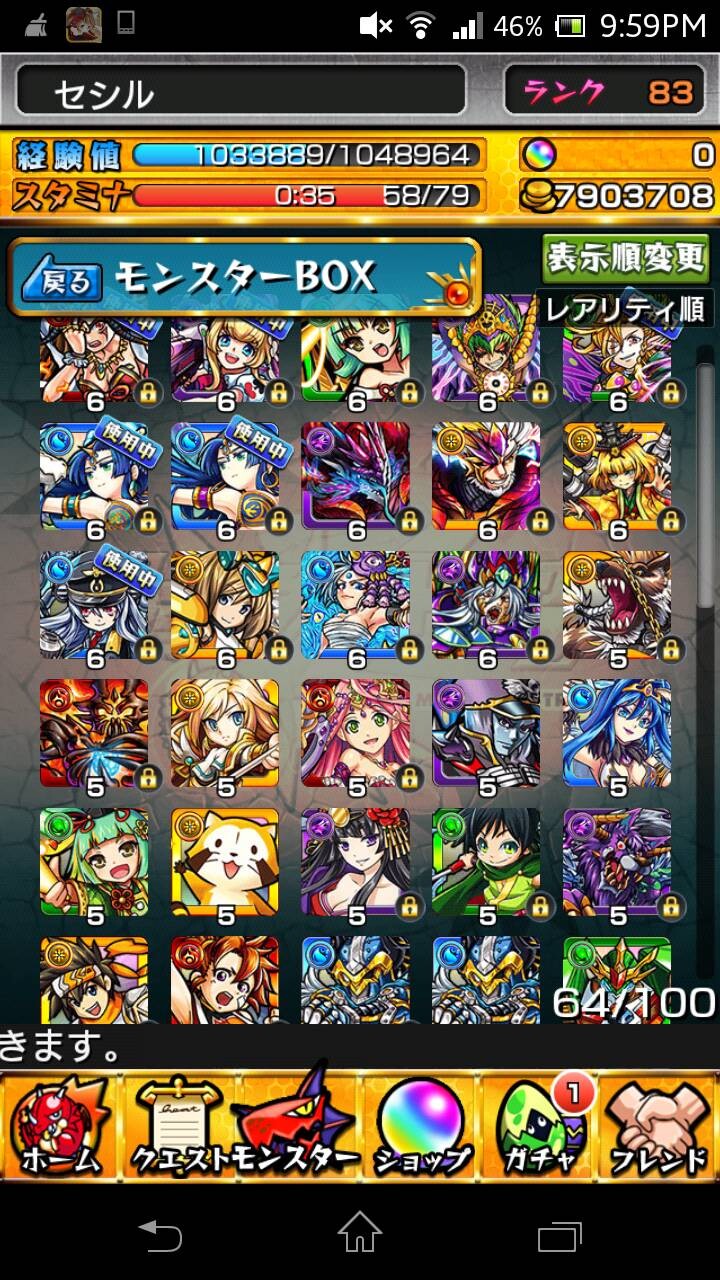Image resolution: width=720 pixels, height=1280 pixels.
Task: Select the pink-haired girl monster tile
Action: (x=356, y=735)
